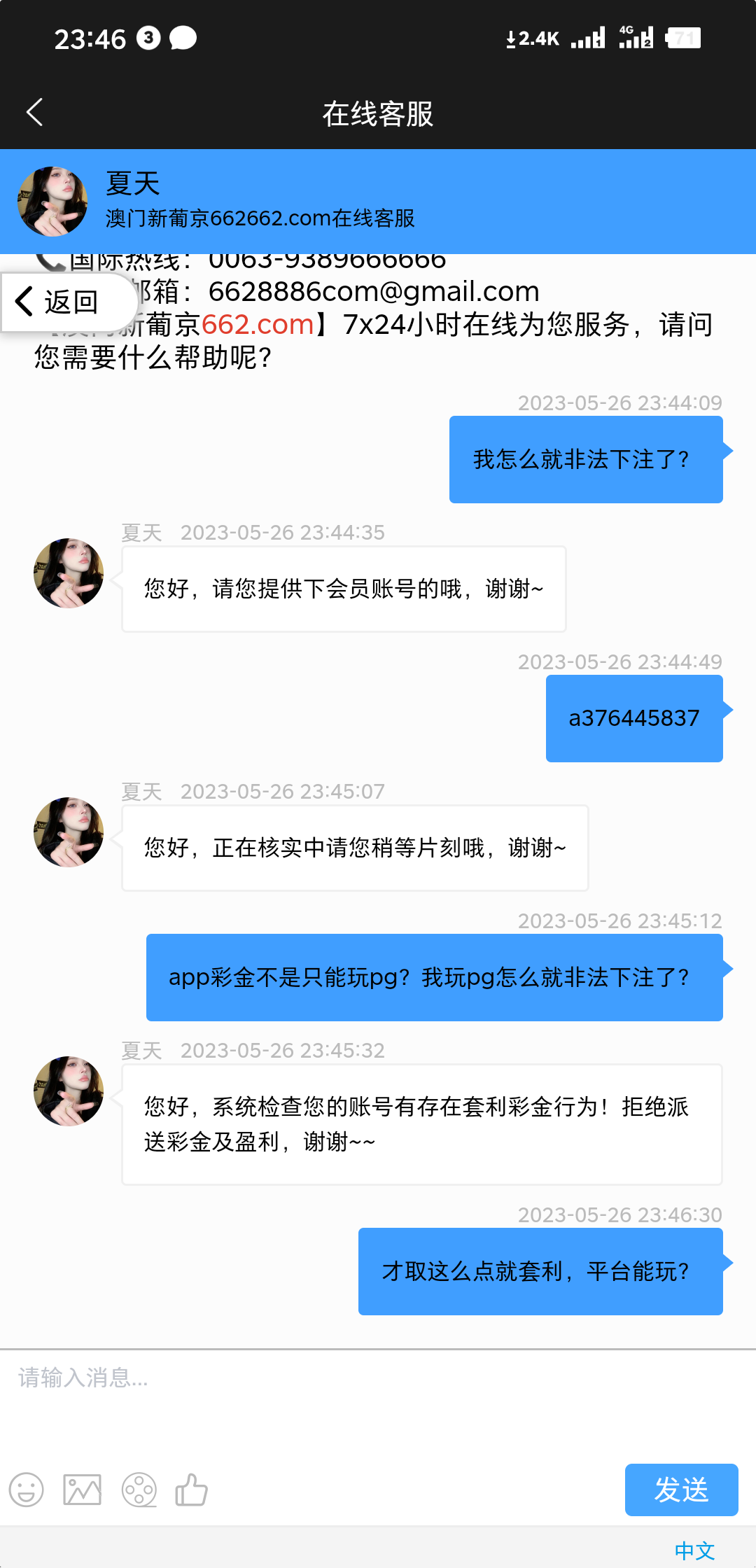Tap the avatar beside the latest agent reply
Screen dimensions: 756x1568
[67, 1091]
